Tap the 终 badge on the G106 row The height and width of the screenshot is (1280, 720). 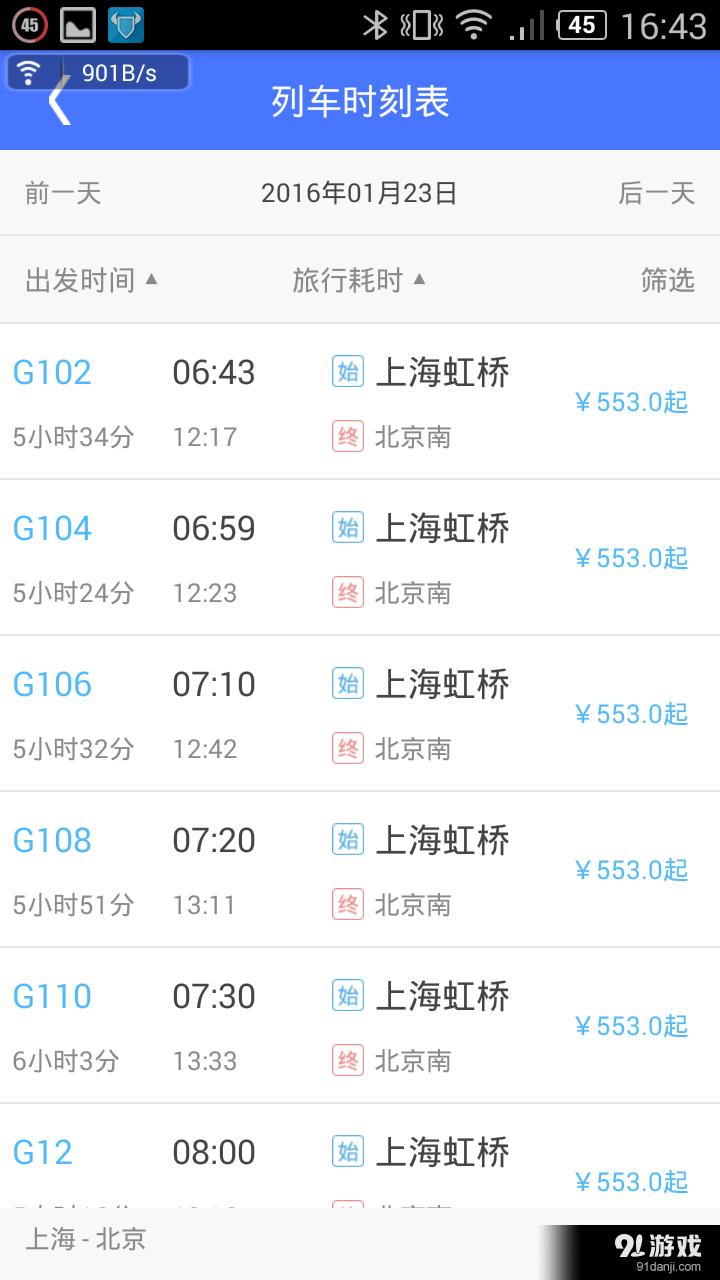point(347,748)
